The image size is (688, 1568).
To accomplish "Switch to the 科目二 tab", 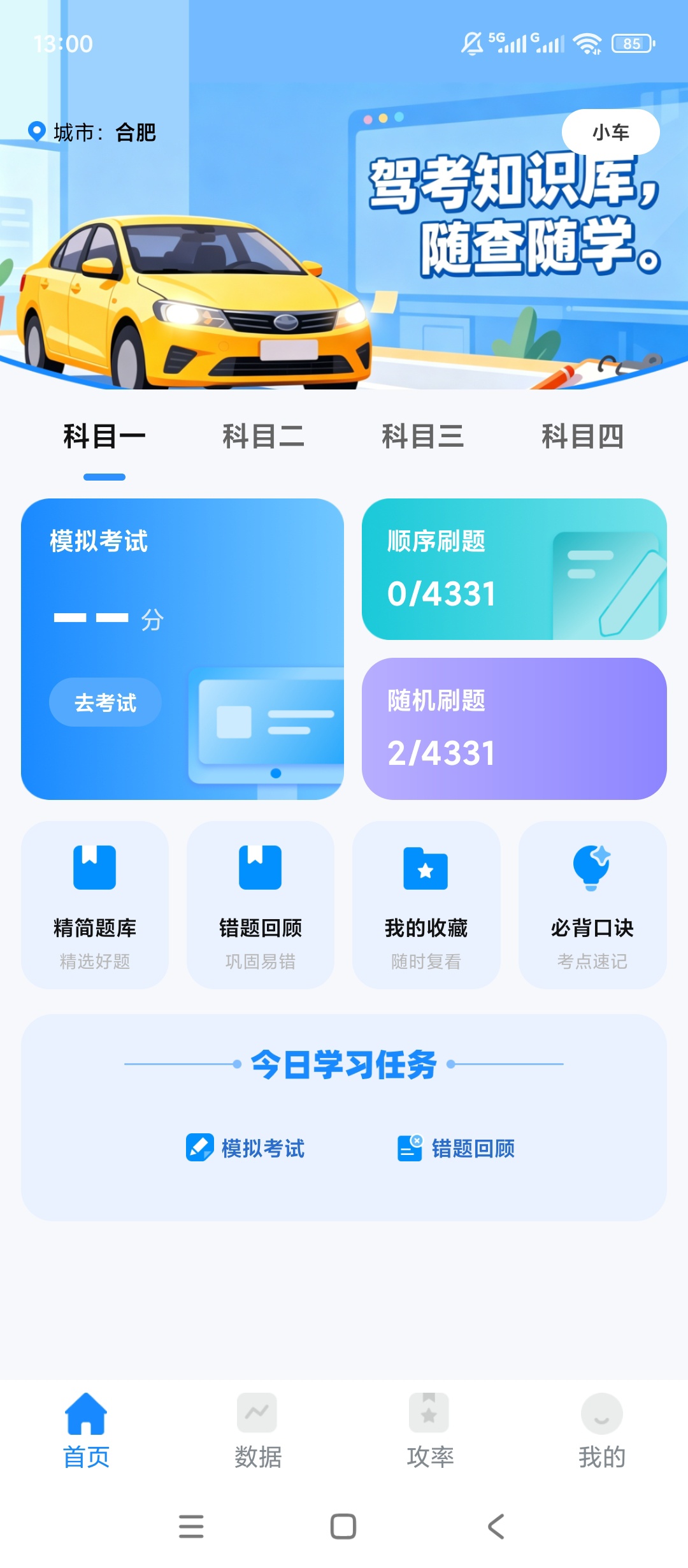I will [x=263, y=437].
